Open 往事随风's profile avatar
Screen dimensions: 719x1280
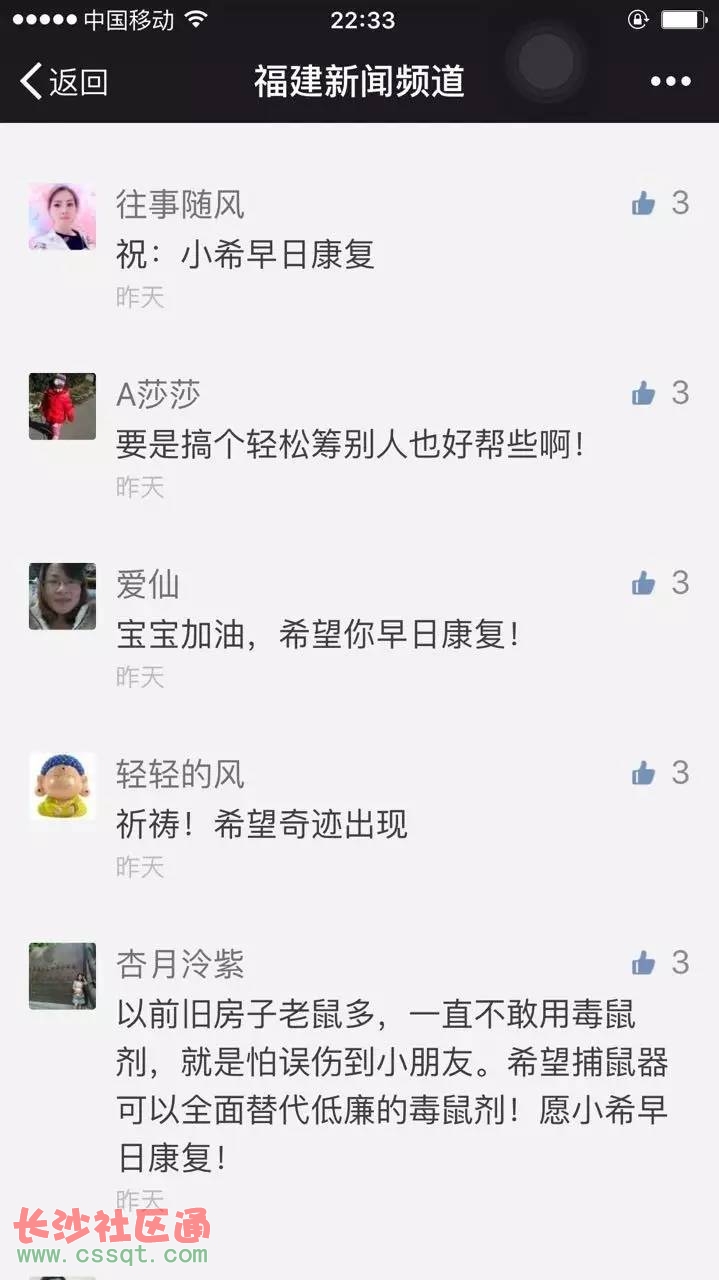(62, 216)
